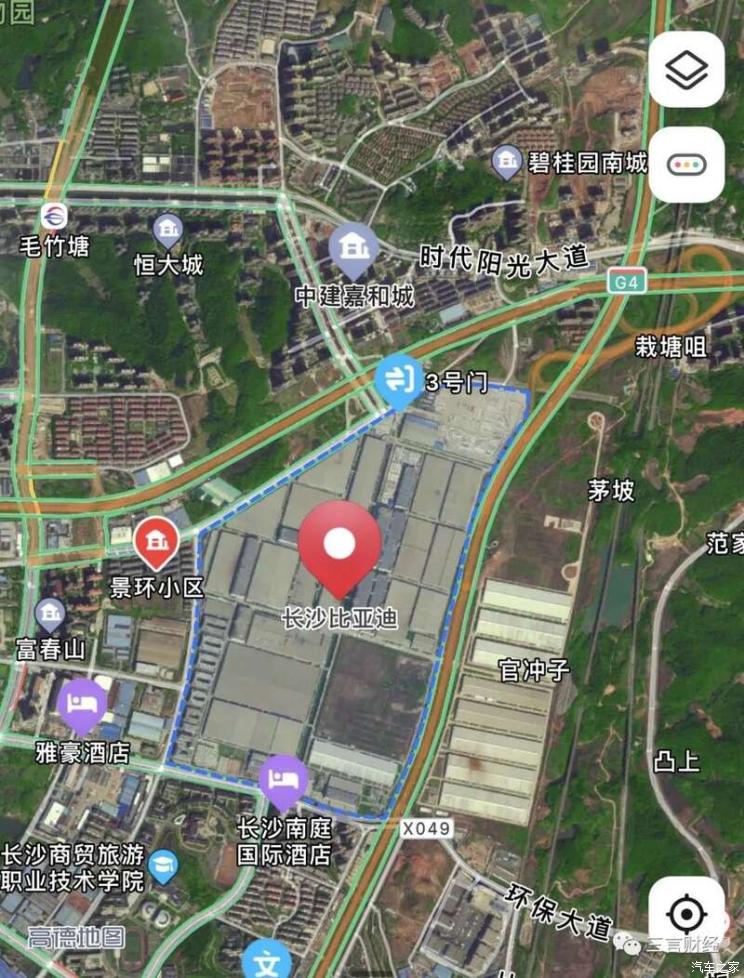Tap the 碧桂园南城 marker

coord(508,161)
